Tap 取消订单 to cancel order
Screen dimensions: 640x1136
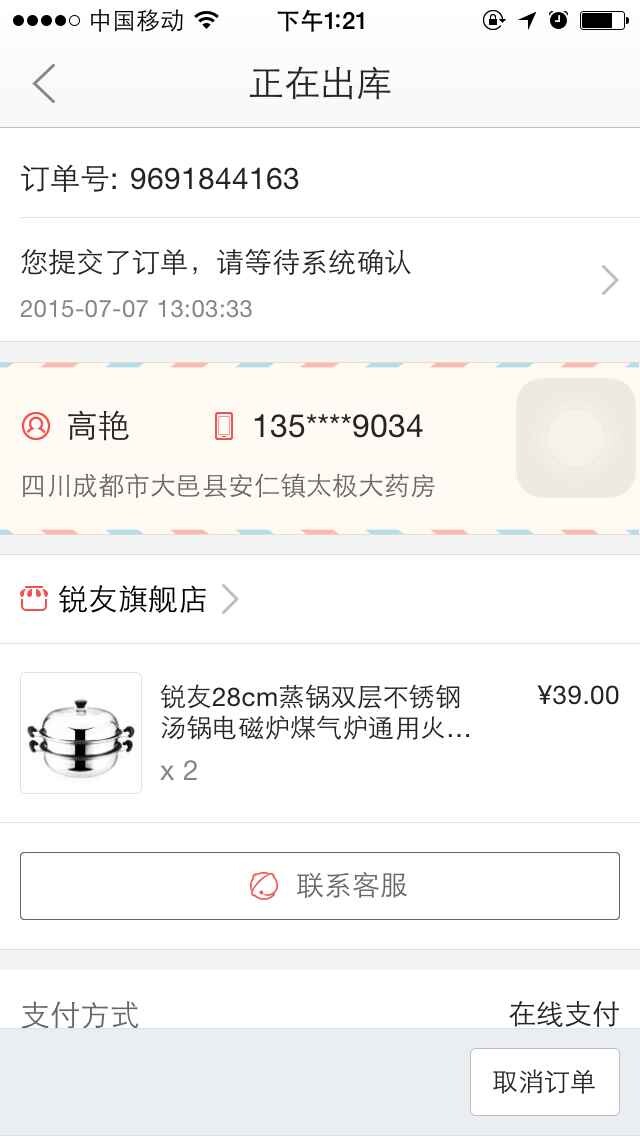(x=544, y=1082)
